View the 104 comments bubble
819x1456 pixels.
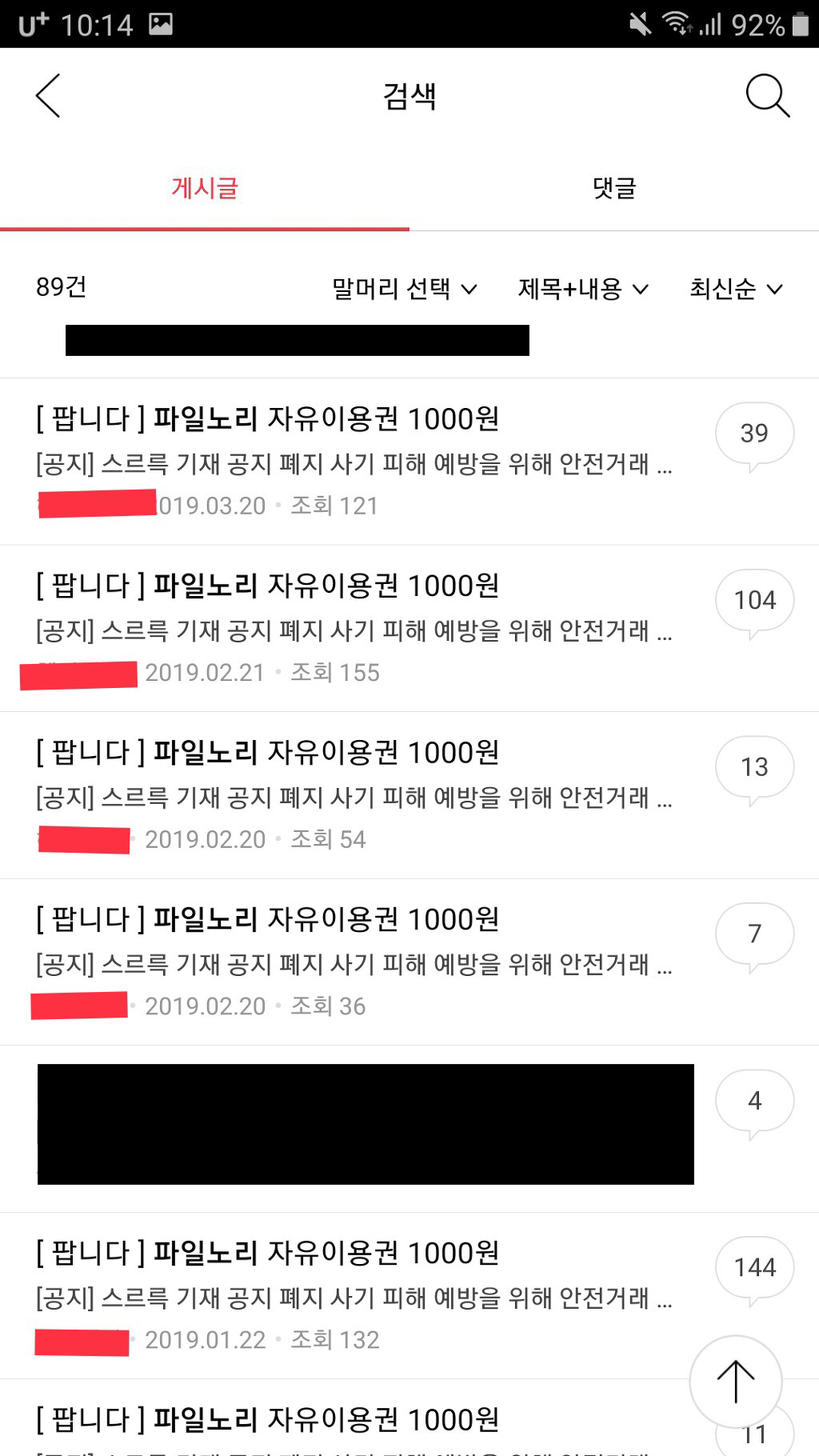[754, 600]
